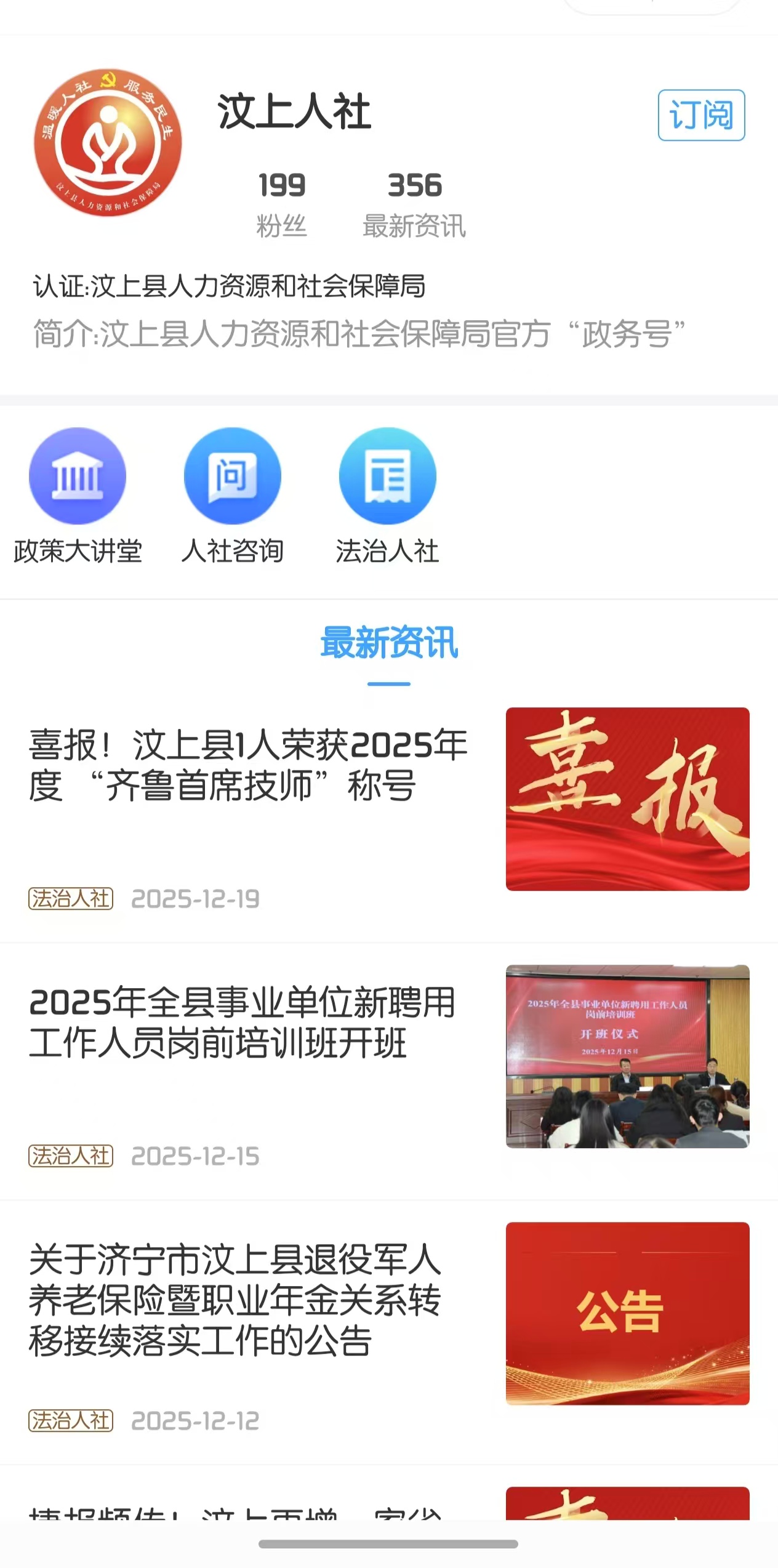View 退役军人养老保险 公告 article
Image resolution: width=778 pixels, height=1568 pixels.
235,1300
